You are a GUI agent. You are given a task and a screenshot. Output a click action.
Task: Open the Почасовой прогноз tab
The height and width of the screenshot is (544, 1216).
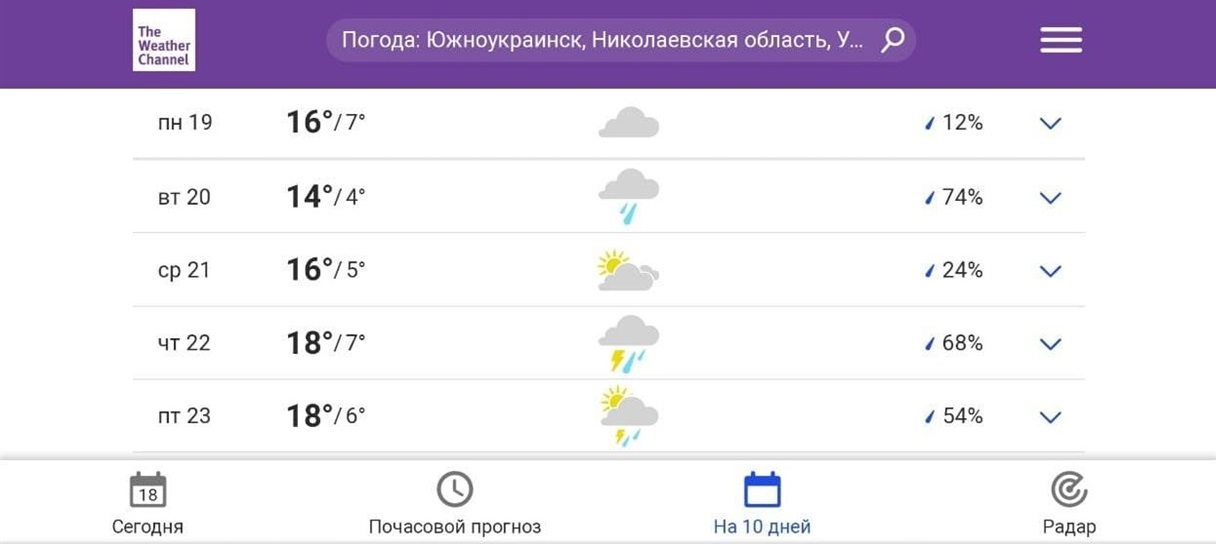point(455,504)
